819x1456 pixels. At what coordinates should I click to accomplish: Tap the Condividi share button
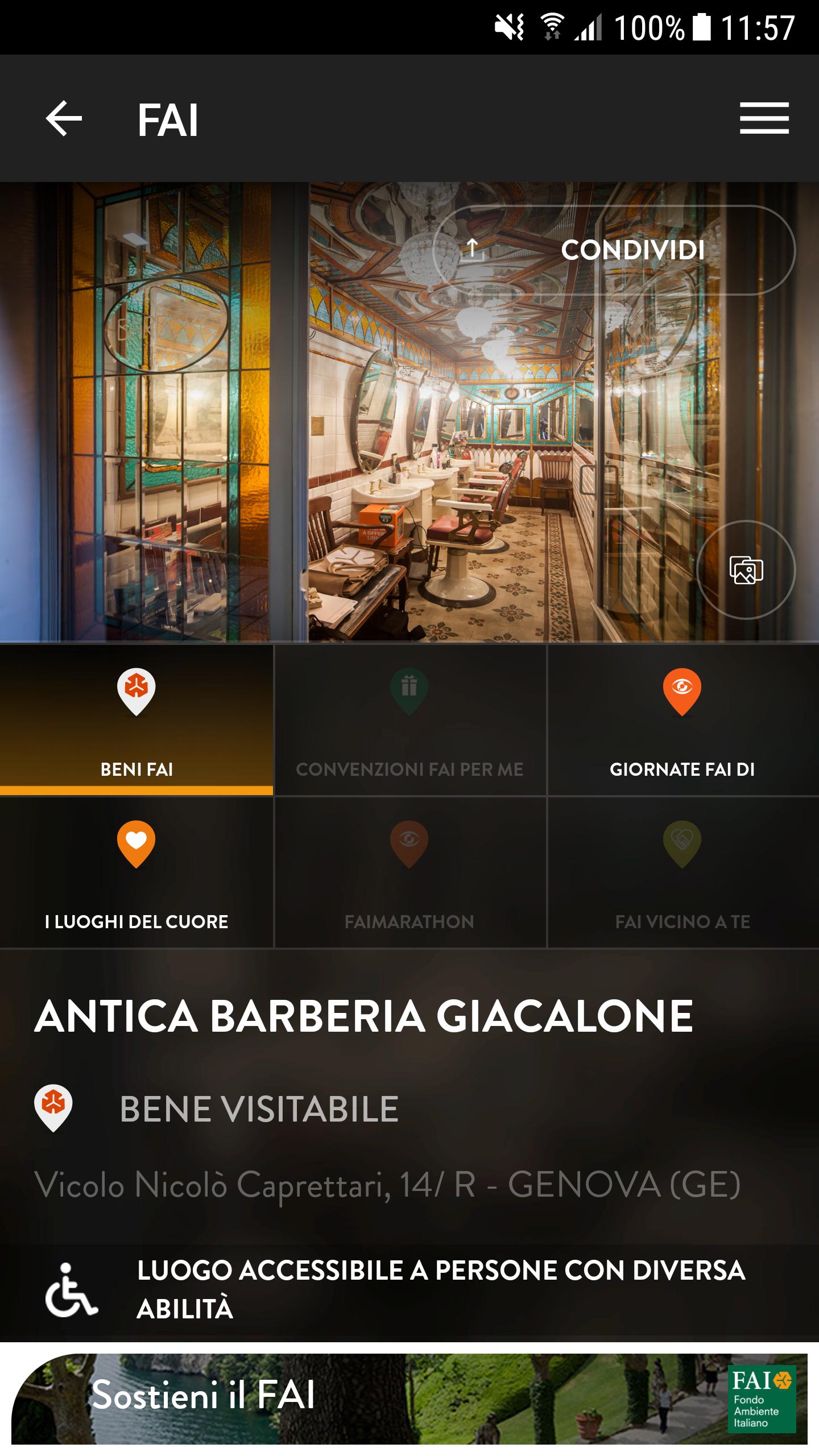pyautogui.click(x=614, y=250)
